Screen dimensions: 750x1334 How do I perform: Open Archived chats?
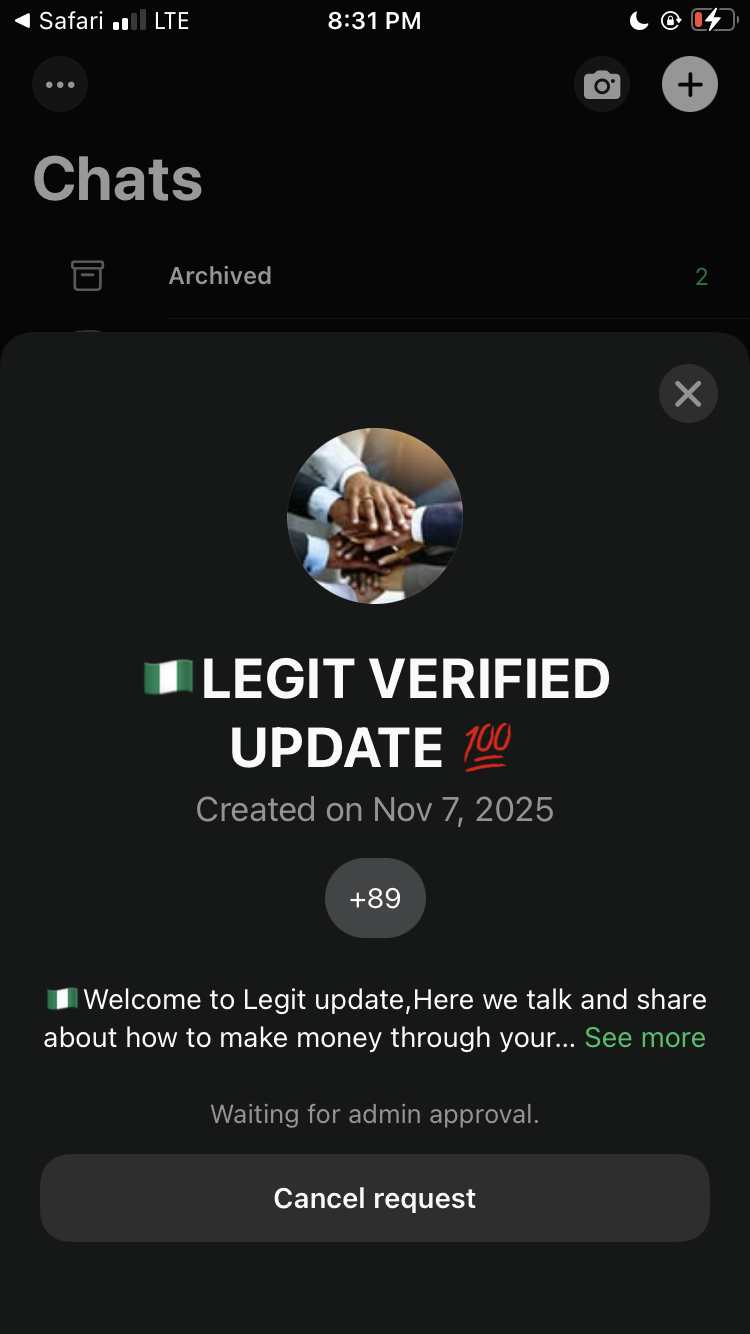220,276
